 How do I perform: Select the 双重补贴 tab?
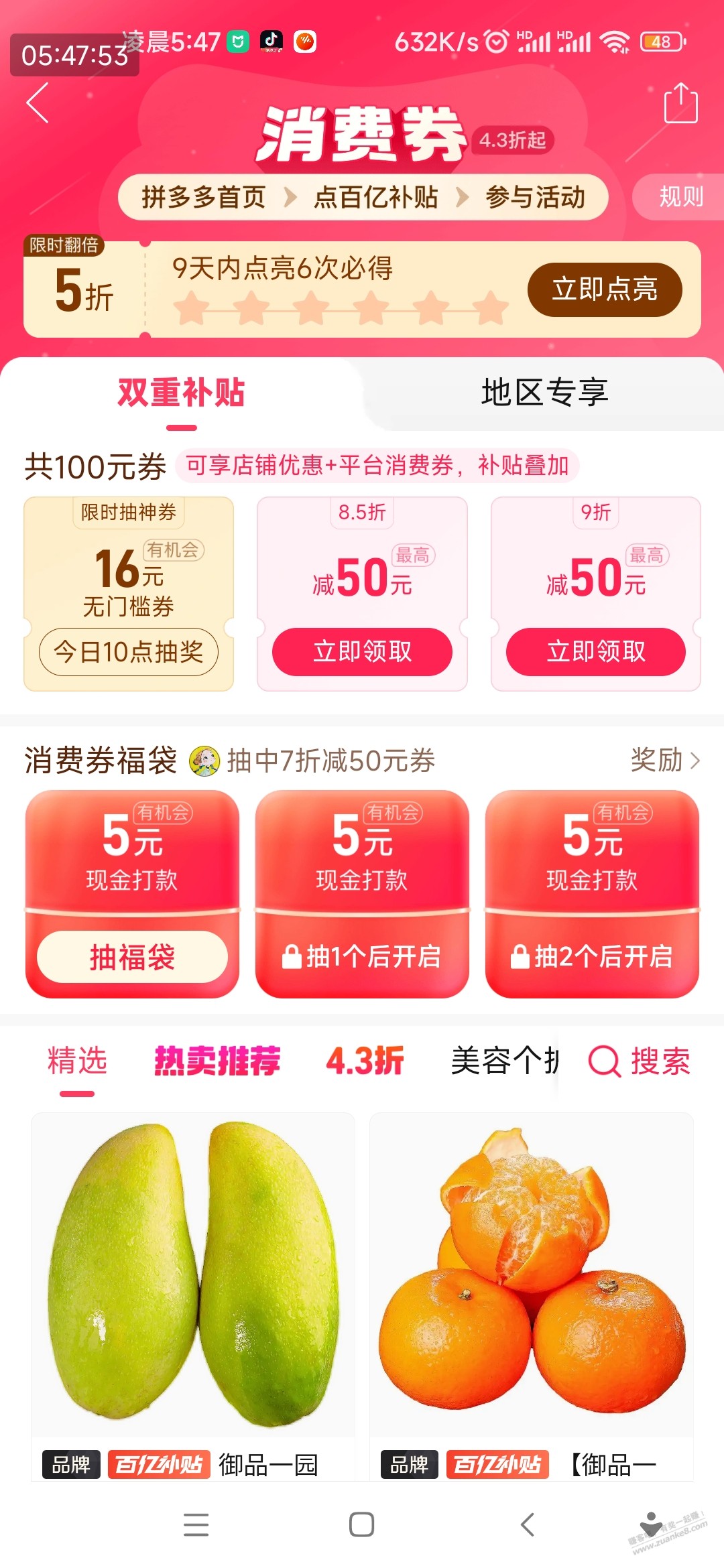coord(181,393)
